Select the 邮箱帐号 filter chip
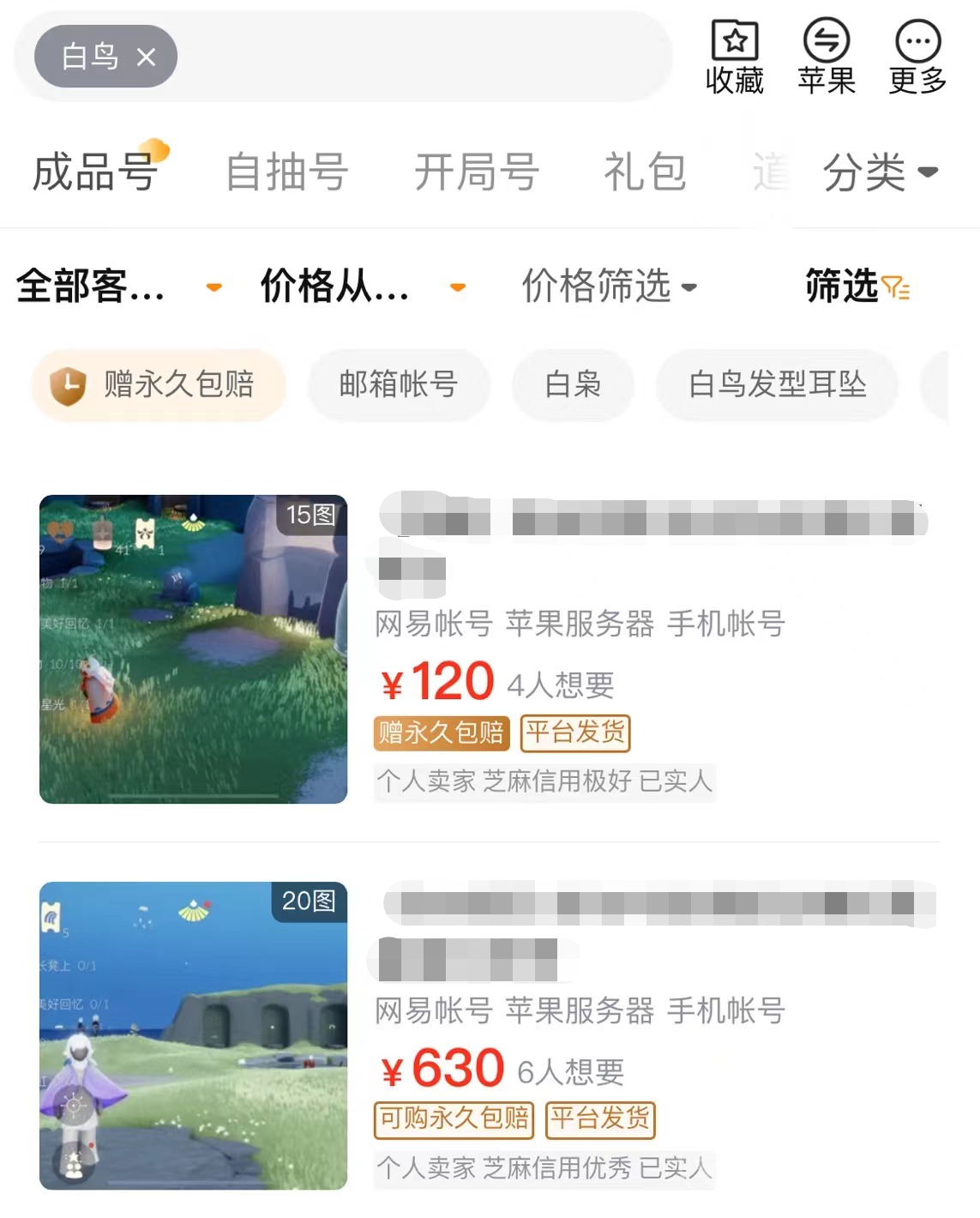The height and width of the screenshot is (1218, 980). tap(399, 385)
